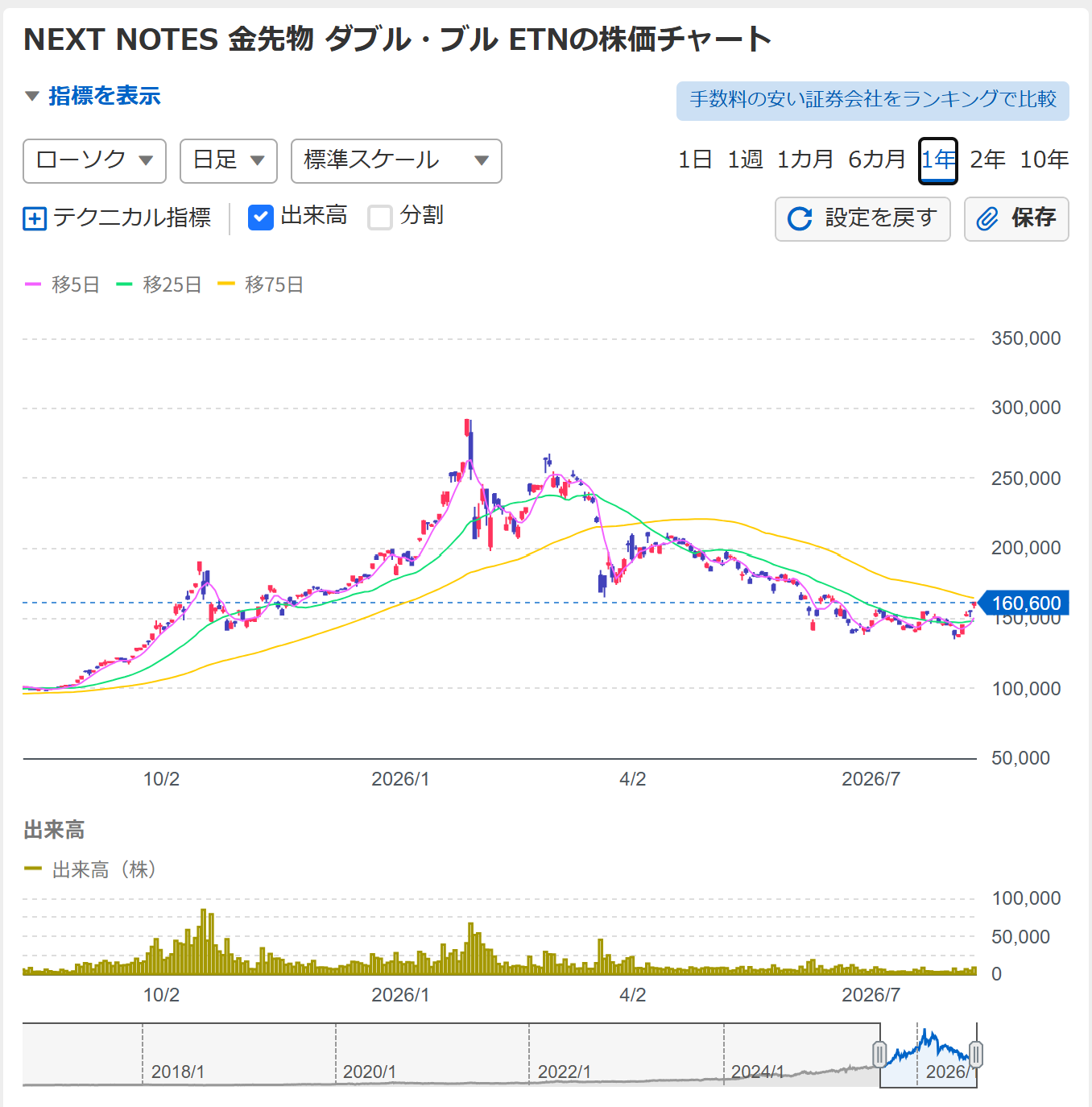Switch the chart range to 1週
The width and height of the screenshot is (1092, 1107).
745,160
